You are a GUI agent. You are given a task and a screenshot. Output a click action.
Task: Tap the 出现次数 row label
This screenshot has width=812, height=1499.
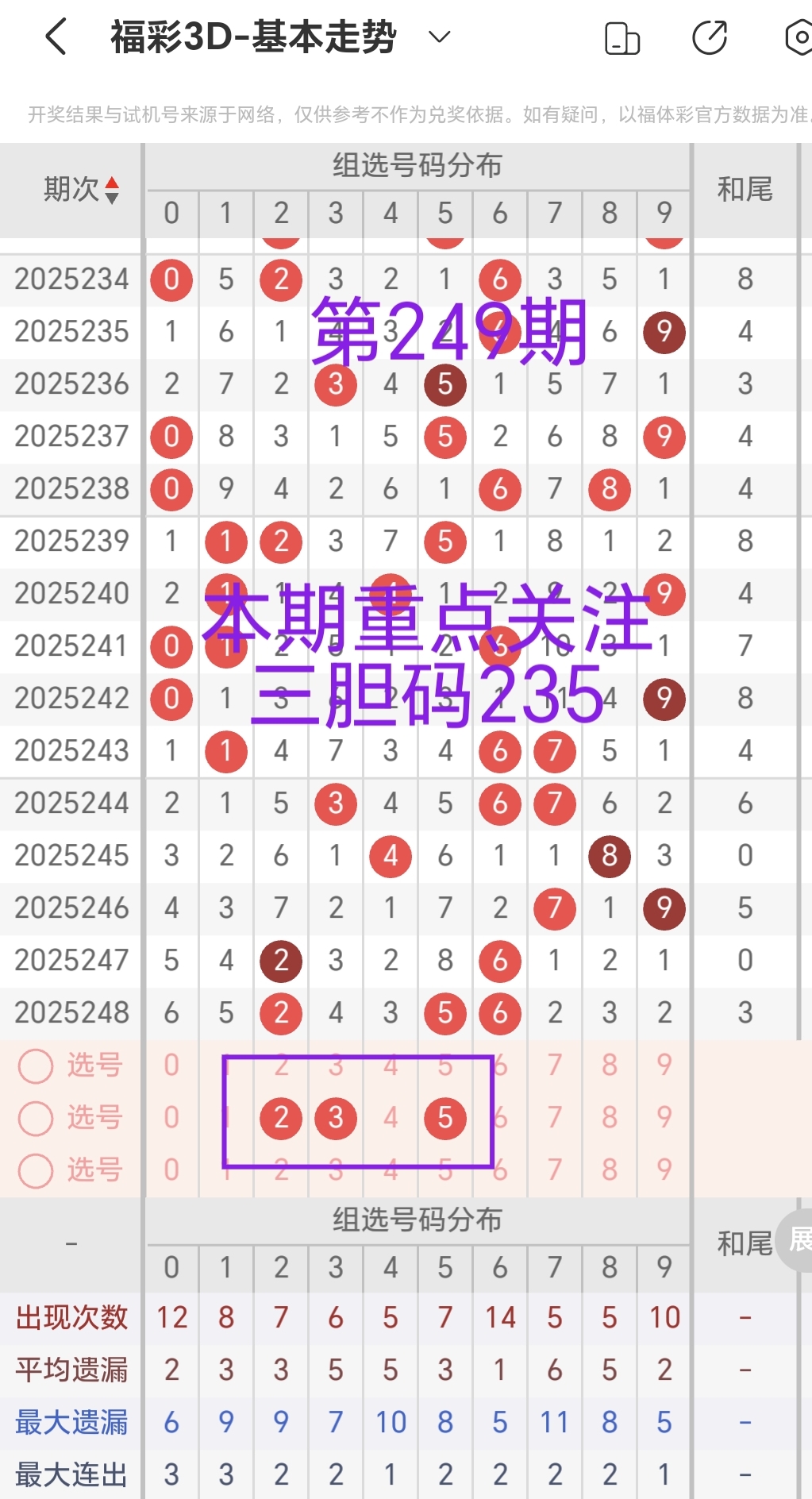click(x=71, y=1316)
